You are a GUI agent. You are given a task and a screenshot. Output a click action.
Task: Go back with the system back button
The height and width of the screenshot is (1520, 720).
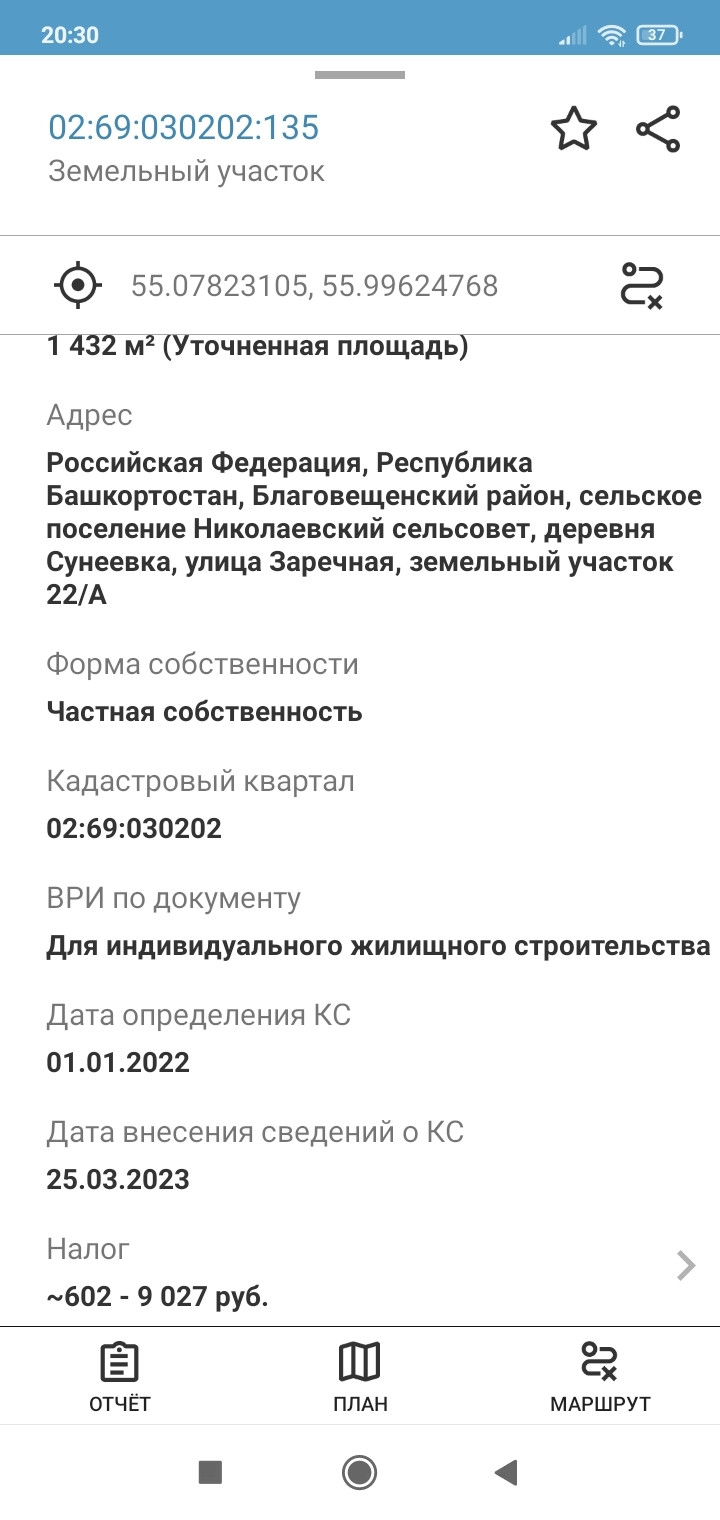click(x=506, y=1472)
